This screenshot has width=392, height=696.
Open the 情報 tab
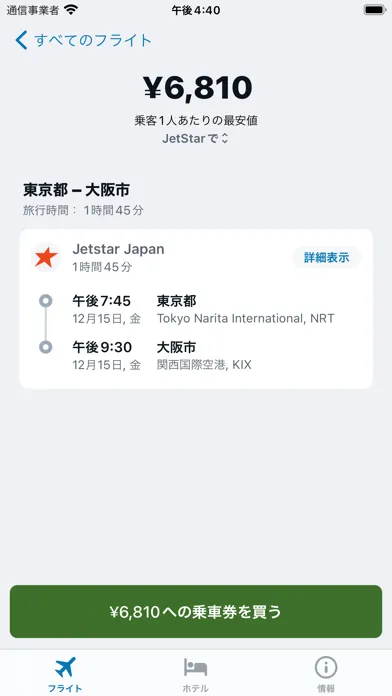[326, 675]
